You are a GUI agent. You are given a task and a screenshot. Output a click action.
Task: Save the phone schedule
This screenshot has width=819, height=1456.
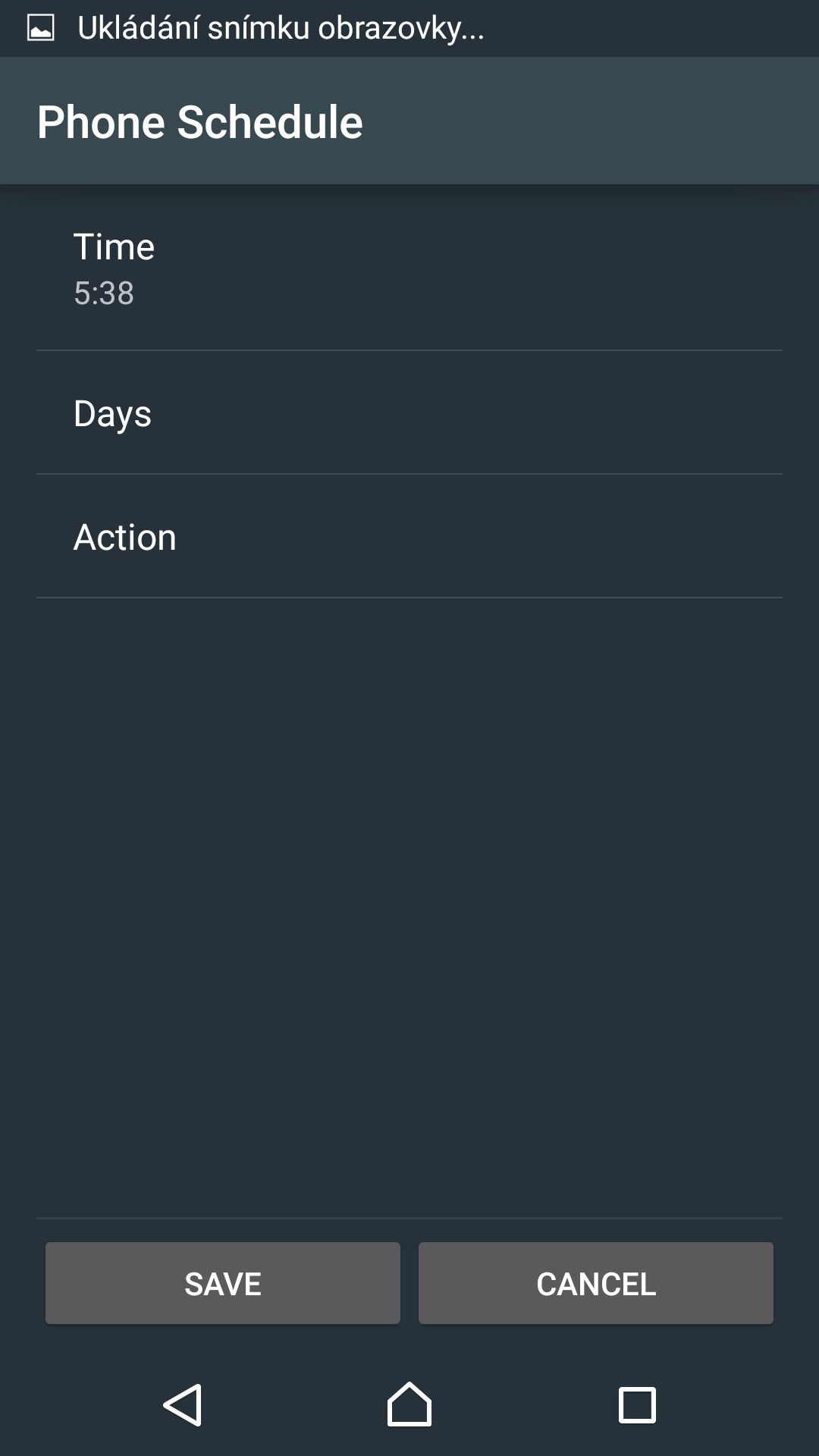(x=223, y=1283)
